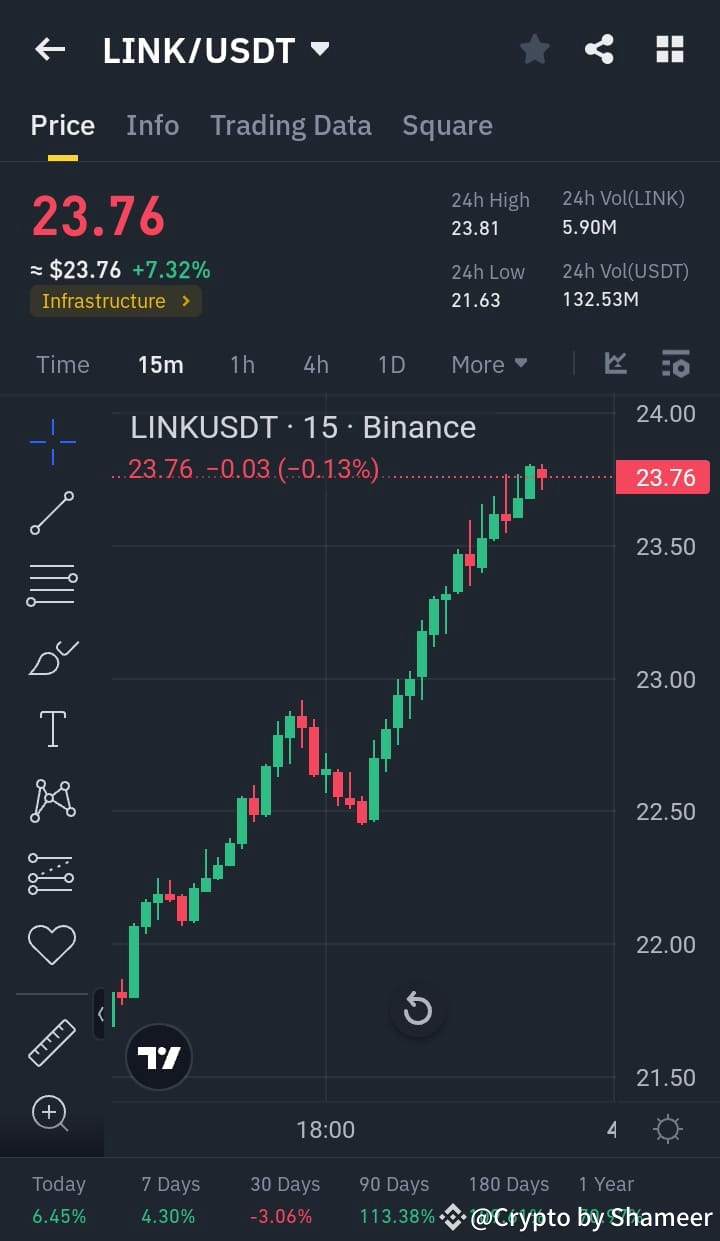Open the Square tab
This screenshot has width=720, height=1241.
point(447,125)
